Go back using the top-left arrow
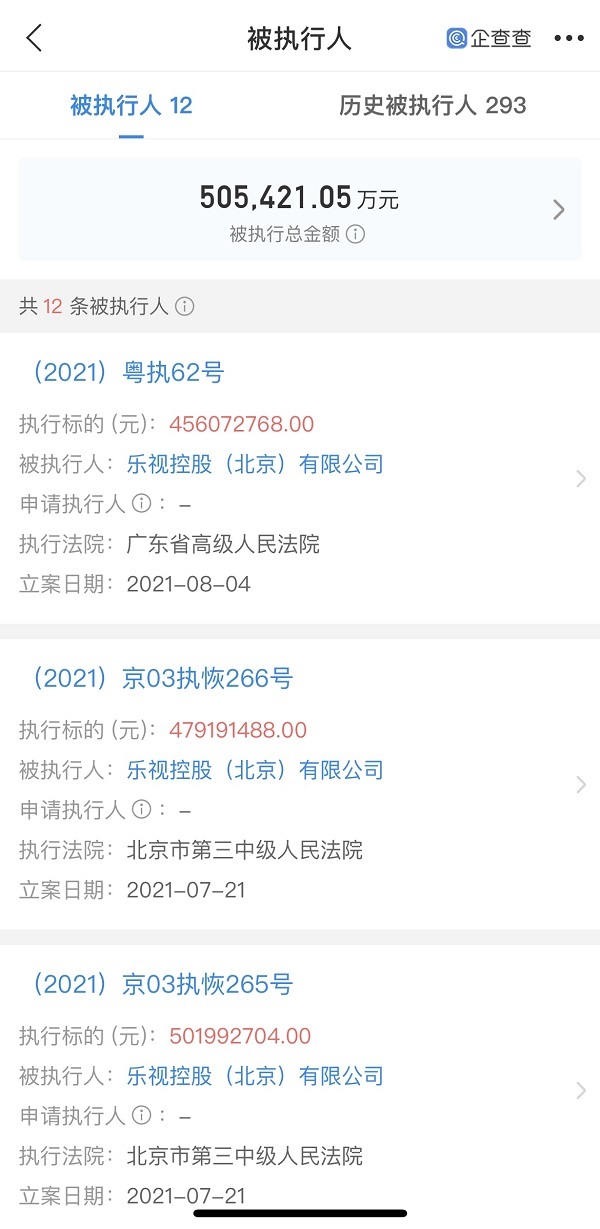600x1229 pixels. 34,39
